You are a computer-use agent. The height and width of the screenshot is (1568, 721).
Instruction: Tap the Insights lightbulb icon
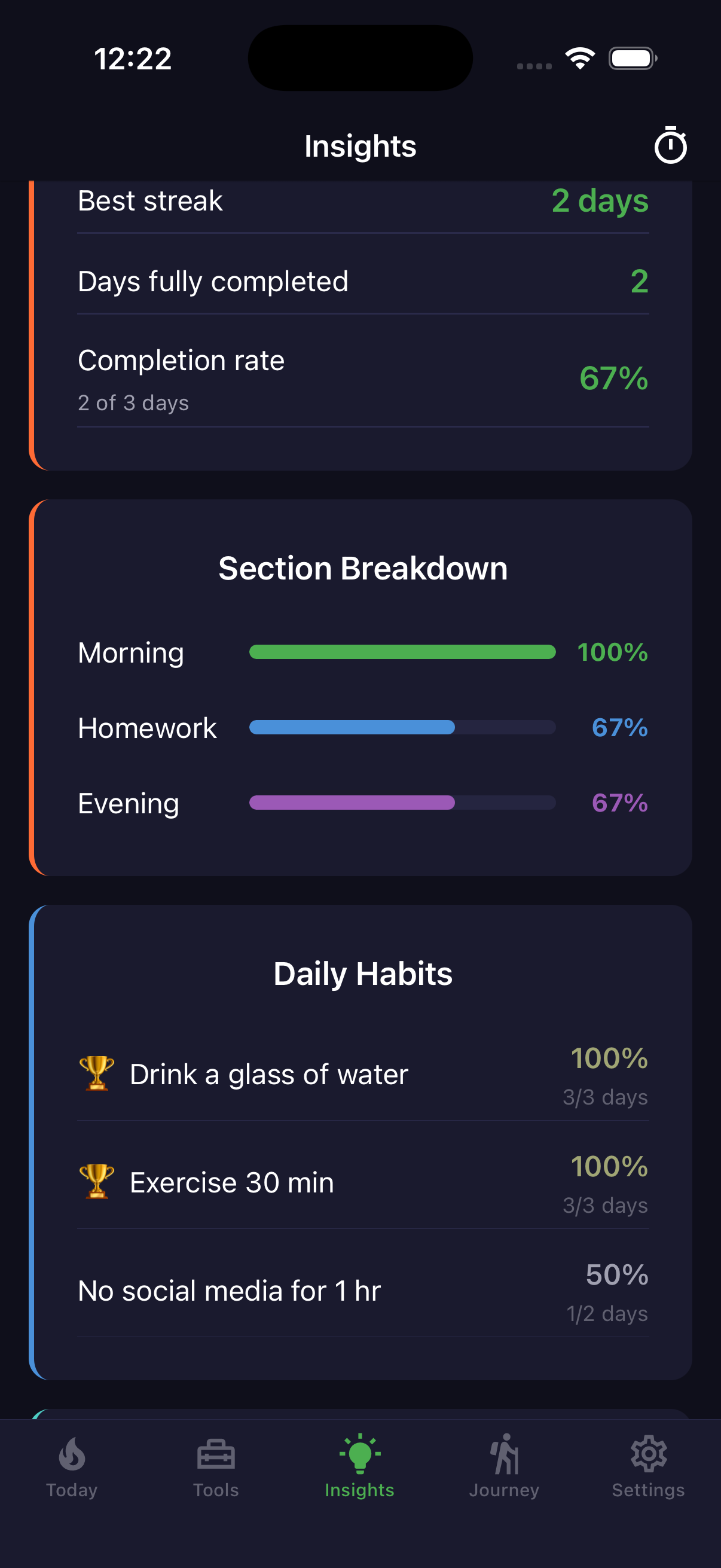pos(359,1453)
